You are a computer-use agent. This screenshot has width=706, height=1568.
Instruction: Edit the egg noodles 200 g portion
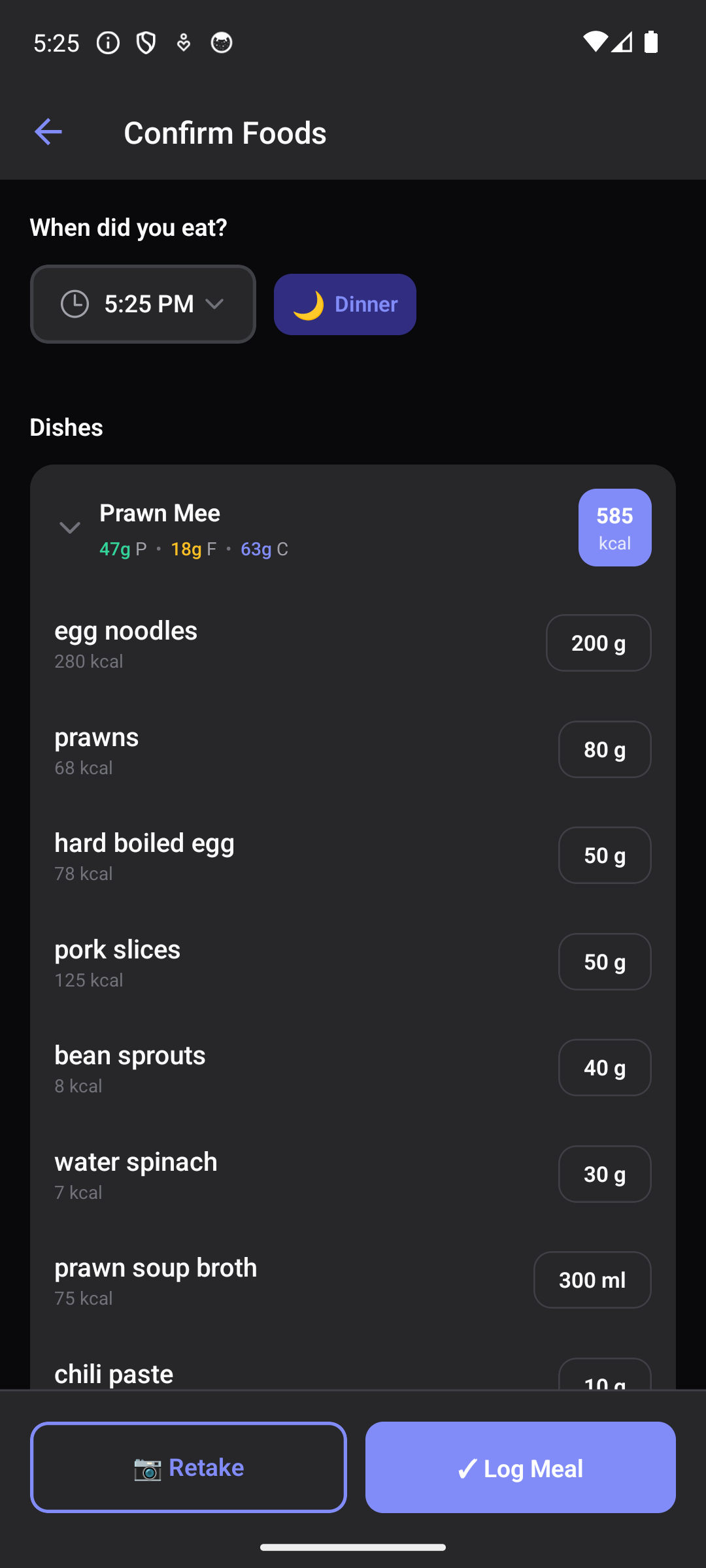(598, 643)
